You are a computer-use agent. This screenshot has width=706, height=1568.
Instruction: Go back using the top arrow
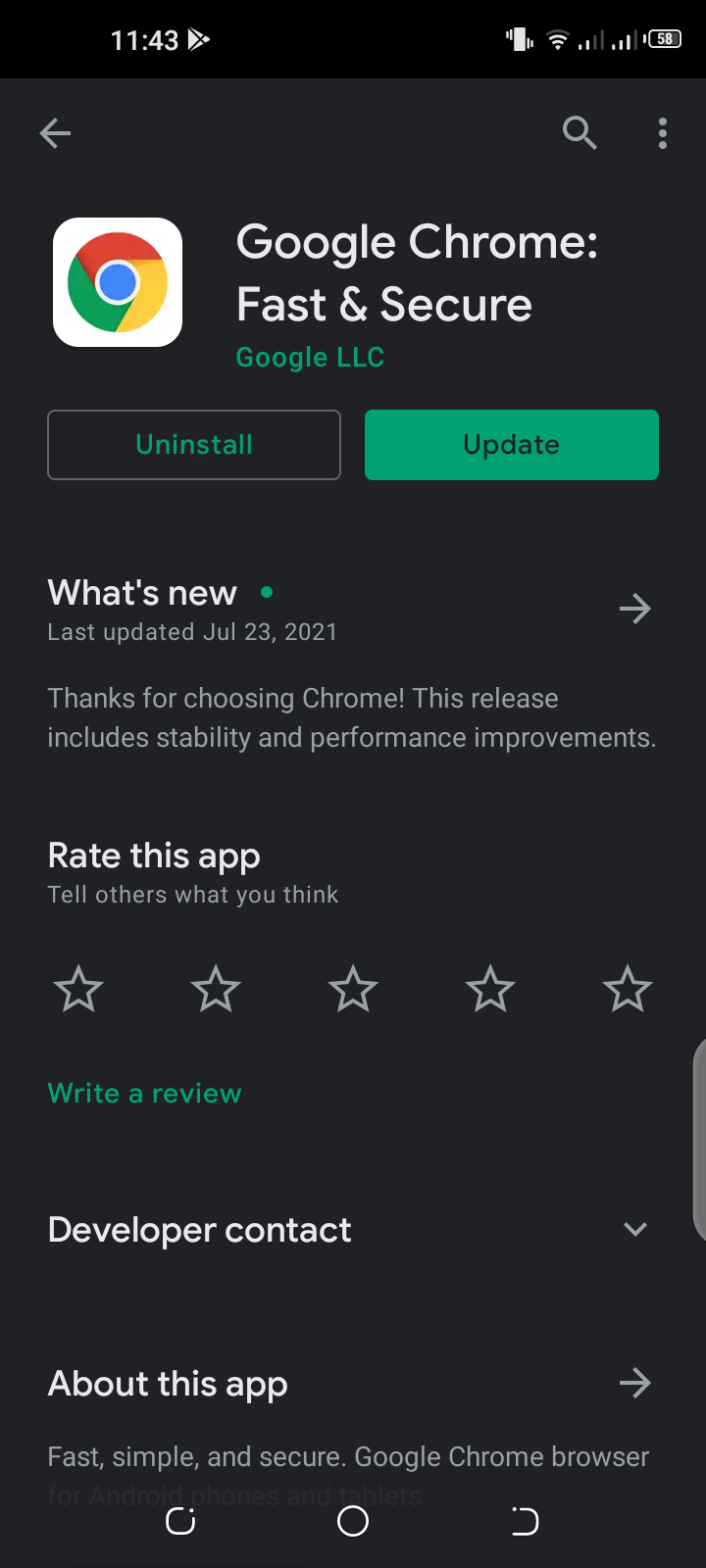[x=55, y=133]
